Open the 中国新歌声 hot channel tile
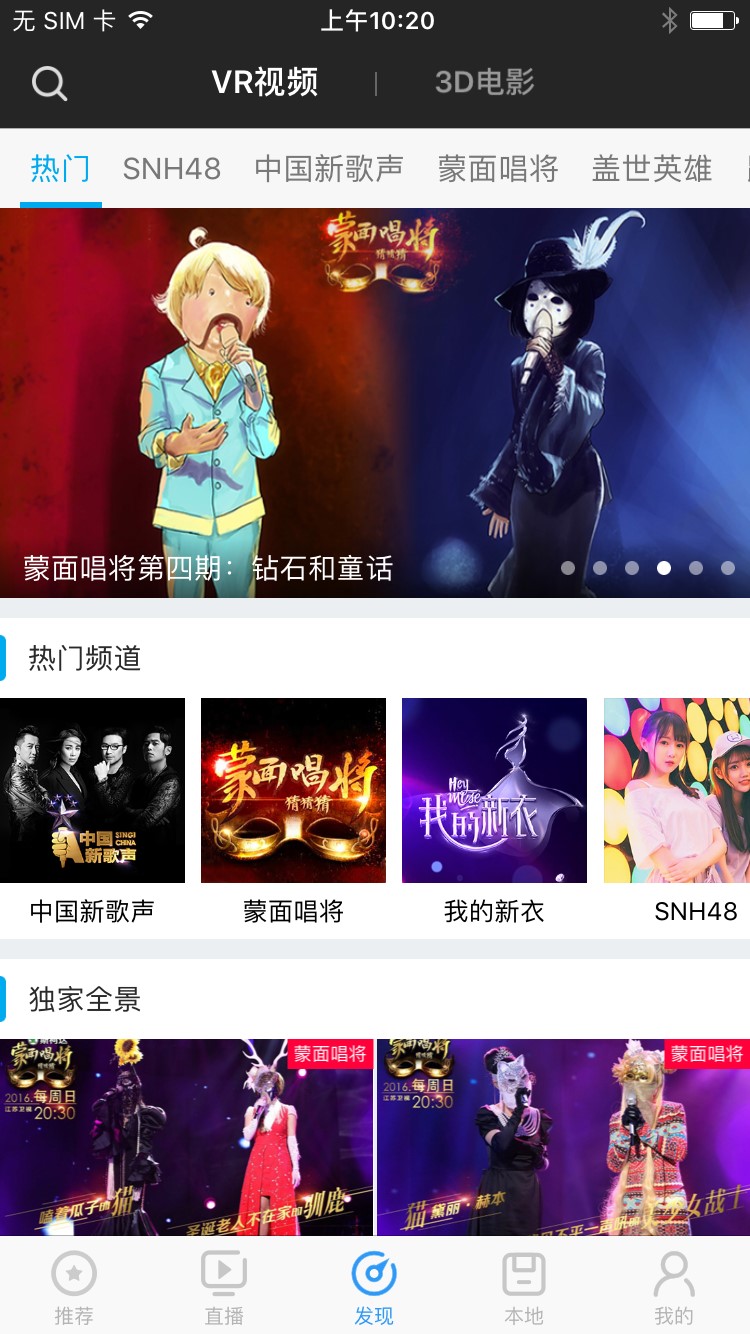Viewport: 750px width, 1334px height. [92, 790]
